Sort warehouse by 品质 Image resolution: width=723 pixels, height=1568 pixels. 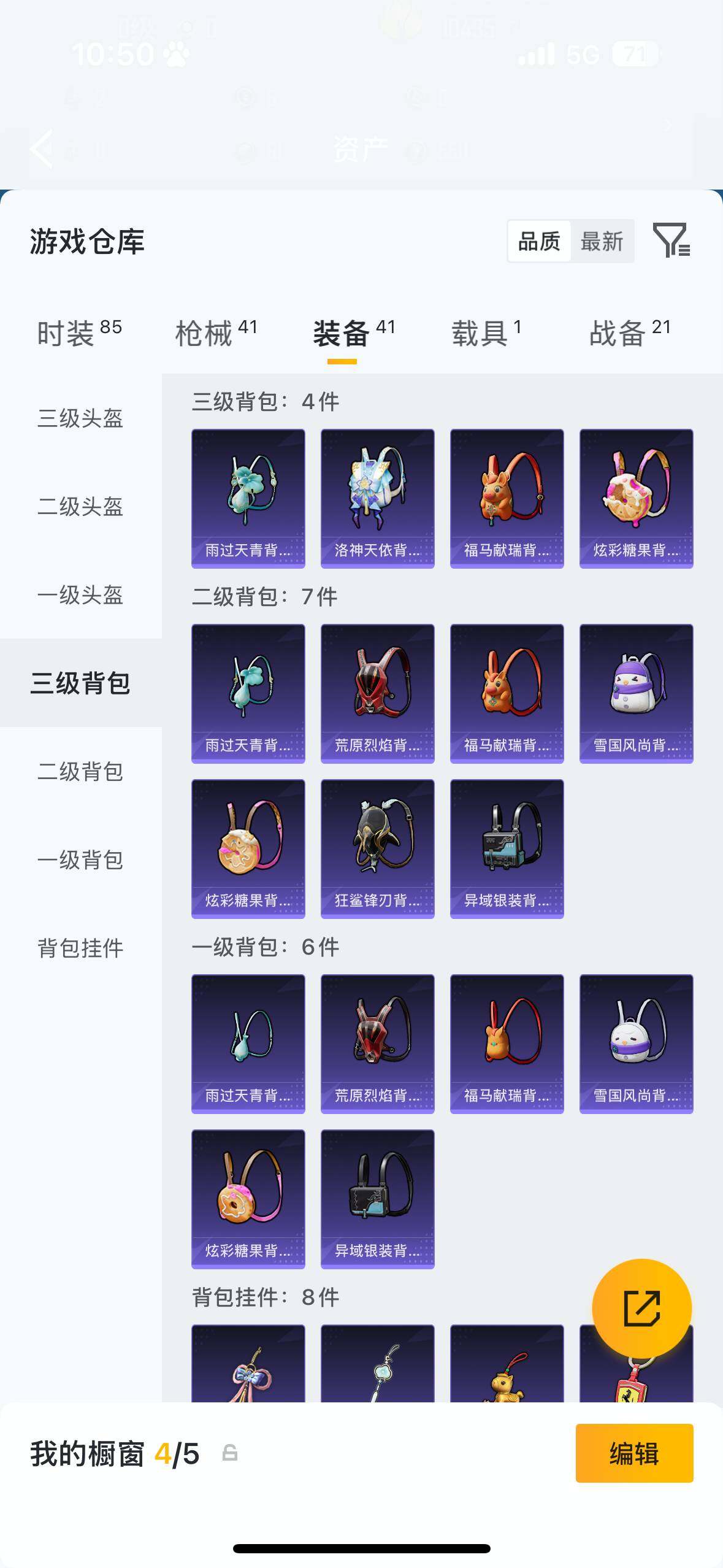click(x=539, y=242)
